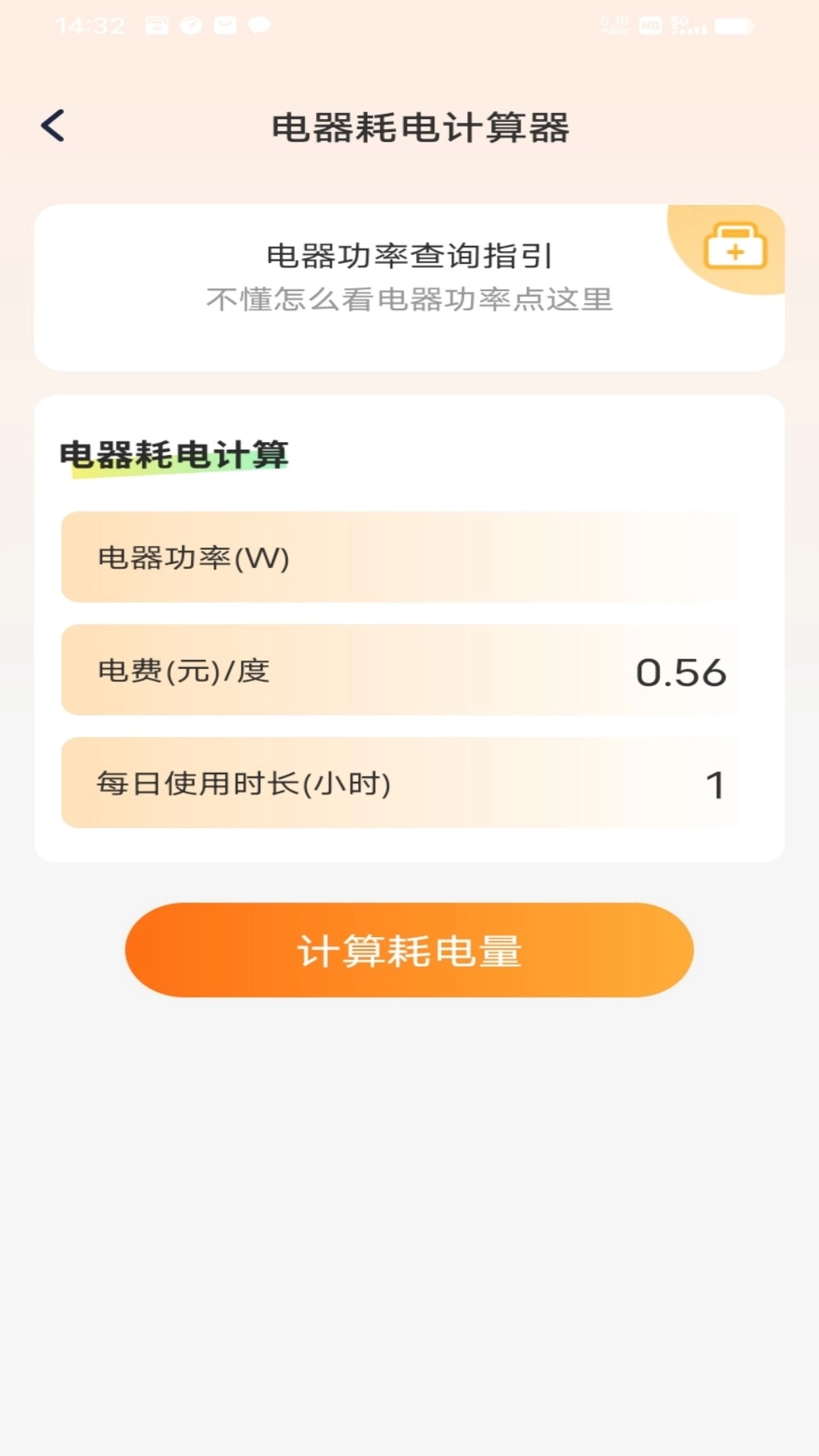
Task: Open the 电器功率查询指引 guide card
Action: pyautogui.click(x=409, y=256)
